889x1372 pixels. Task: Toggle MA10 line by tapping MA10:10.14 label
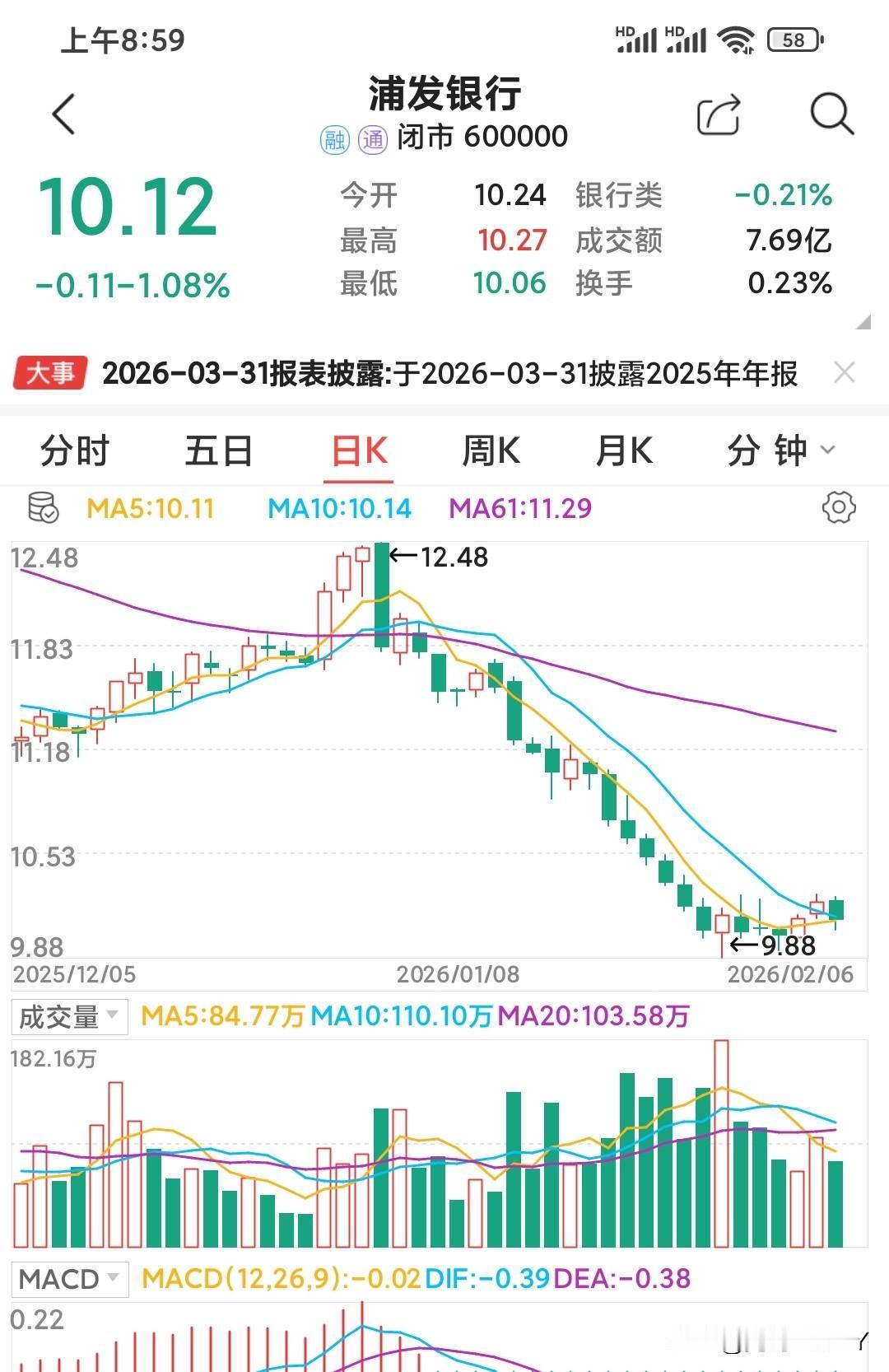pos(339,509)
